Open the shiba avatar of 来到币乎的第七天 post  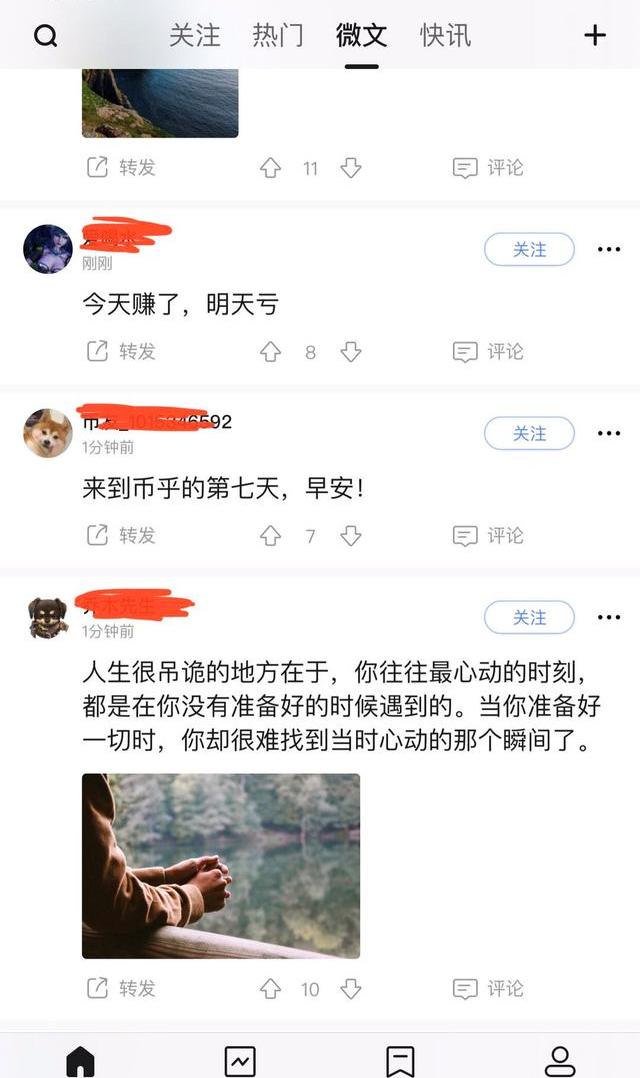pos(48,433)
